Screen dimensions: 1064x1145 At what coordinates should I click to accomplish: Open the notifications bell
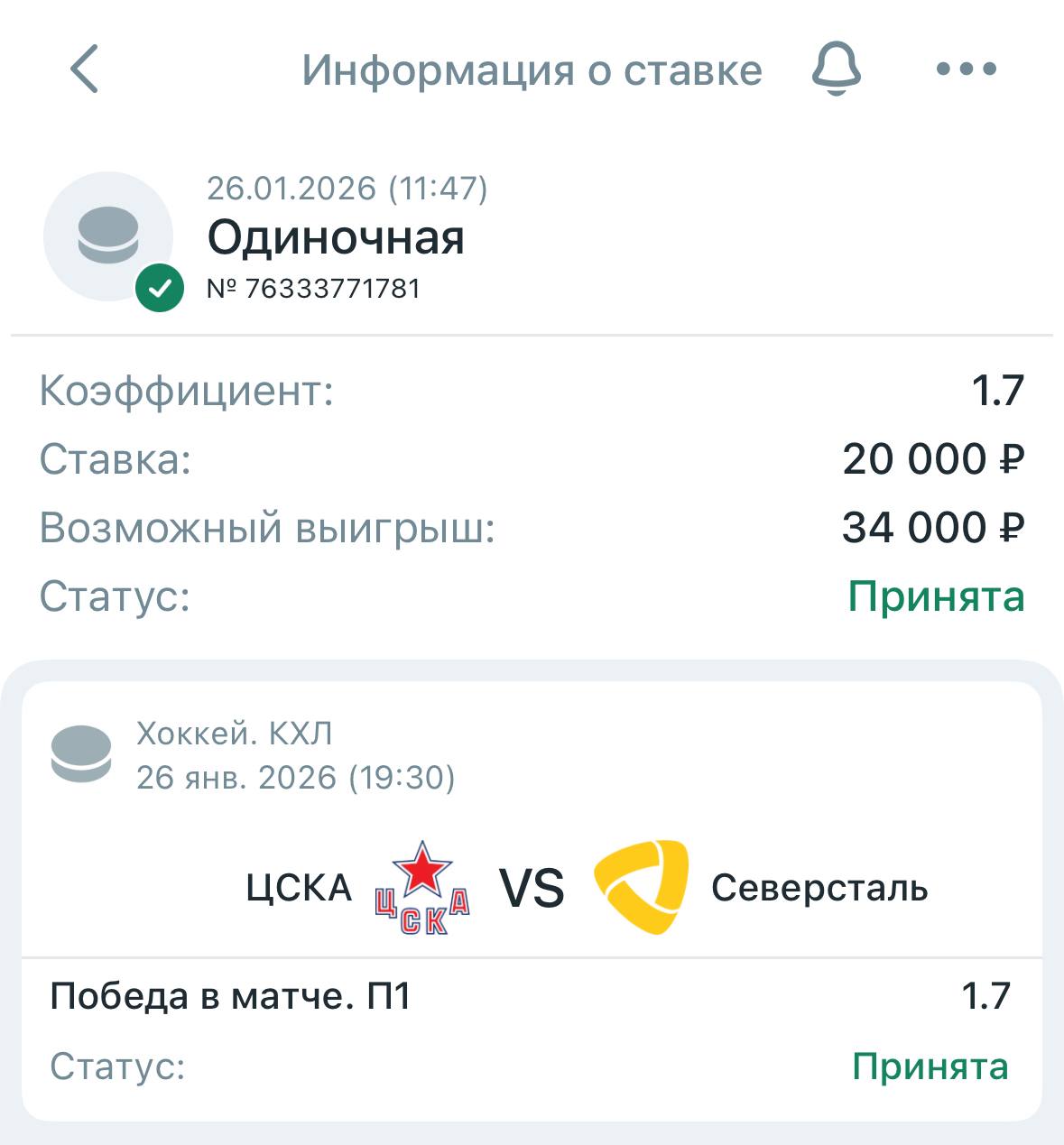[x=837, y=69]
